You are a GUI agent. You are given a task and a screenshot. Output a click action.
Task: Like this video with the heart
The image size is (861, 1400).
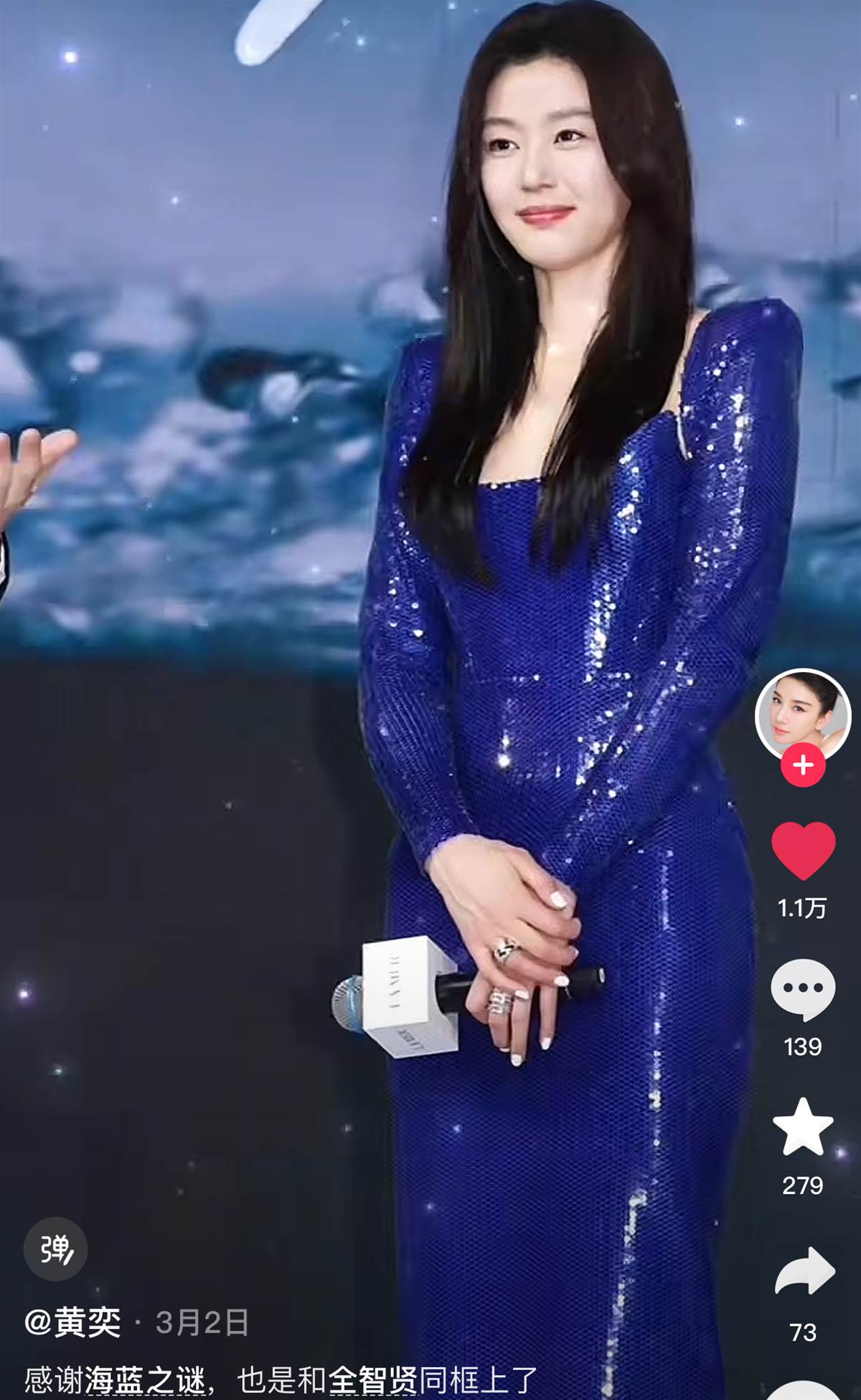point(803,851)
